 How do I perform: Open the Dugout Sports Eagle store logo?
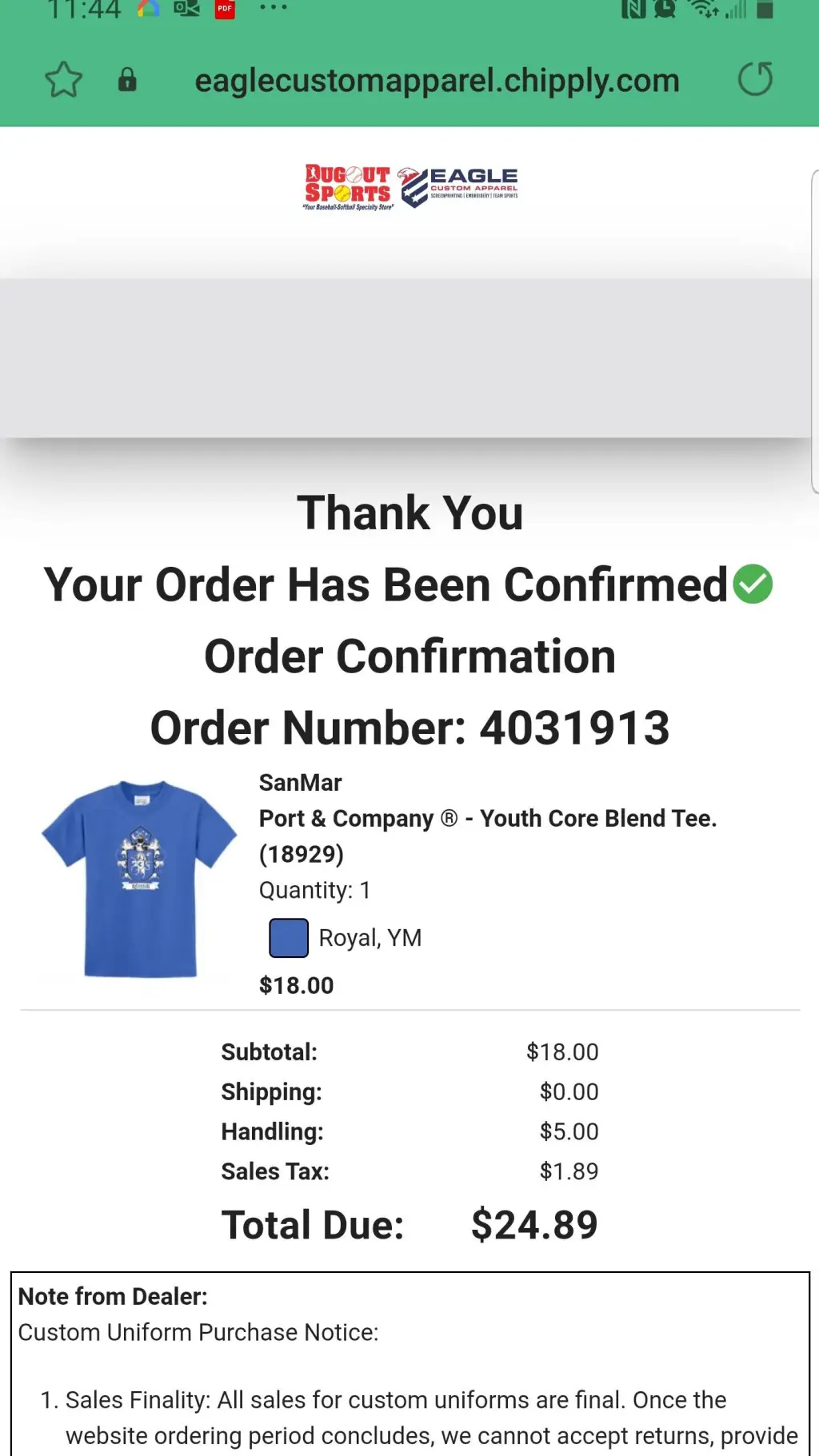[x=410, y=187]
